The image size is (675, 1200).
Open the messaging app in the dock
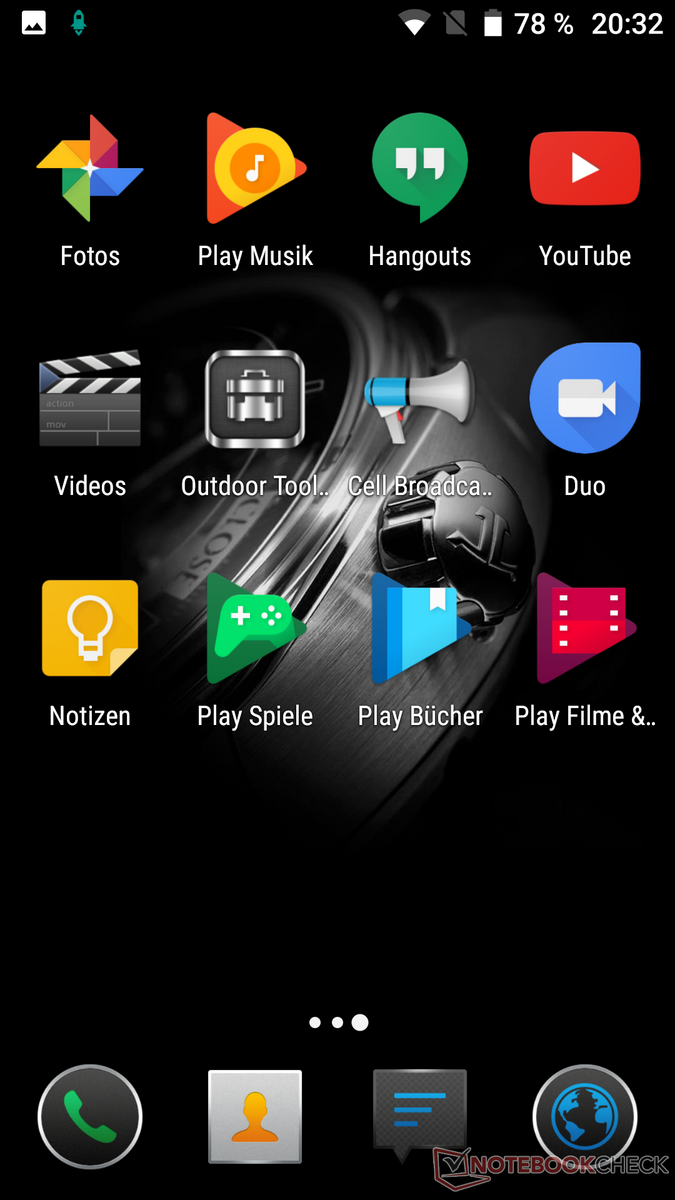(420, 1112)
